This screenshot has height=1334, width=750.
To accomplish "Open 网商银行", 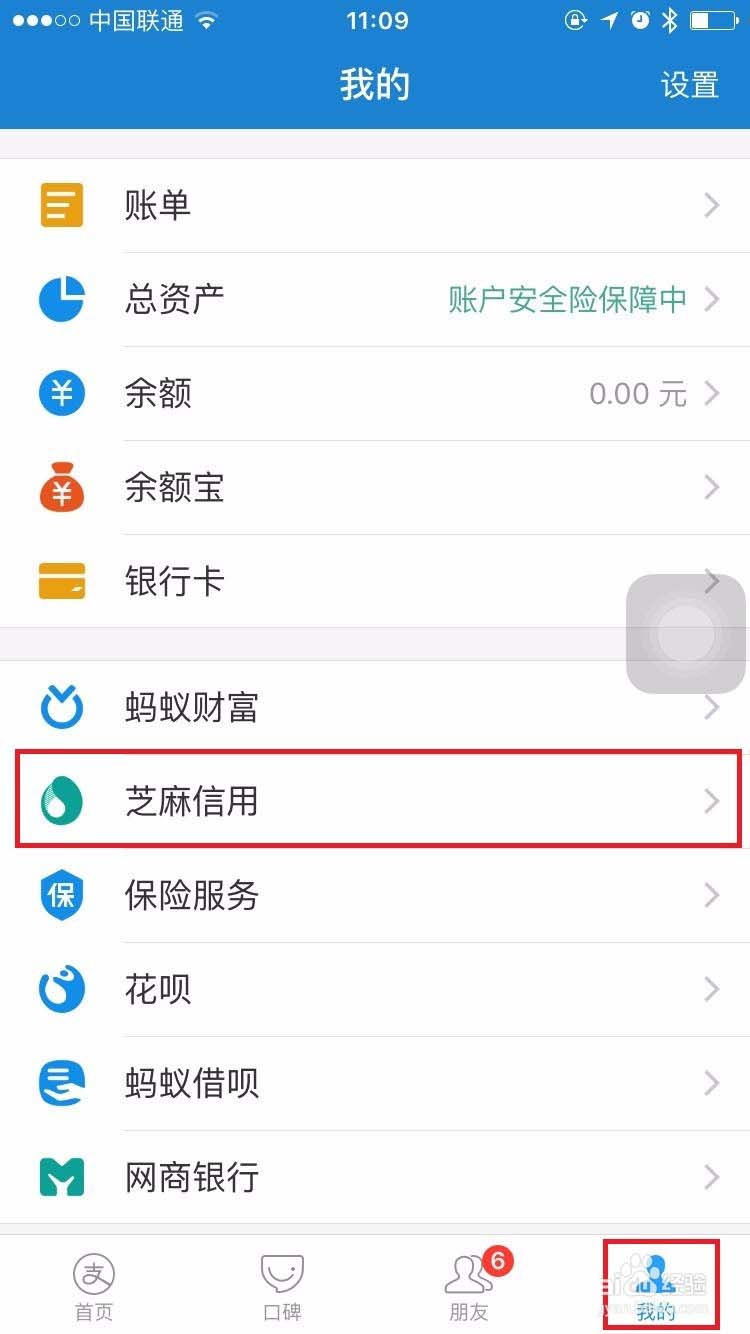I will coord(375,1177).
